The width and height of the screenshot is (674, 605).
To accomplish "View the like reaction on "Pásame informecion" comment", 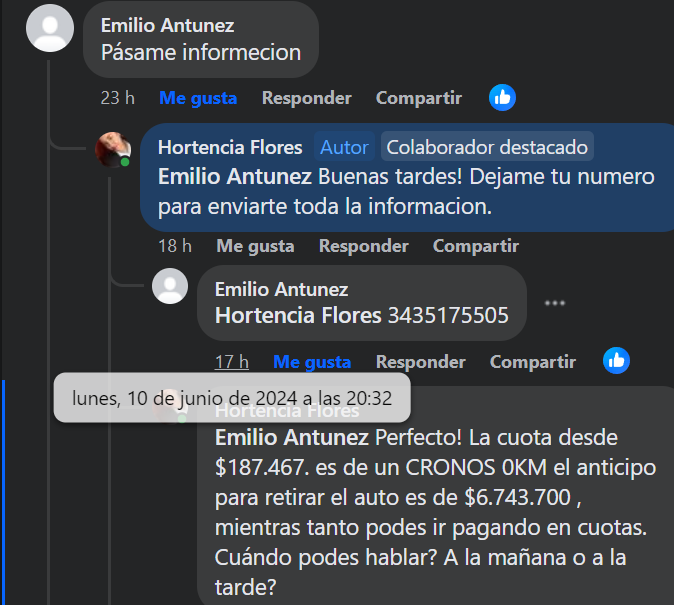I will point(502,97).
